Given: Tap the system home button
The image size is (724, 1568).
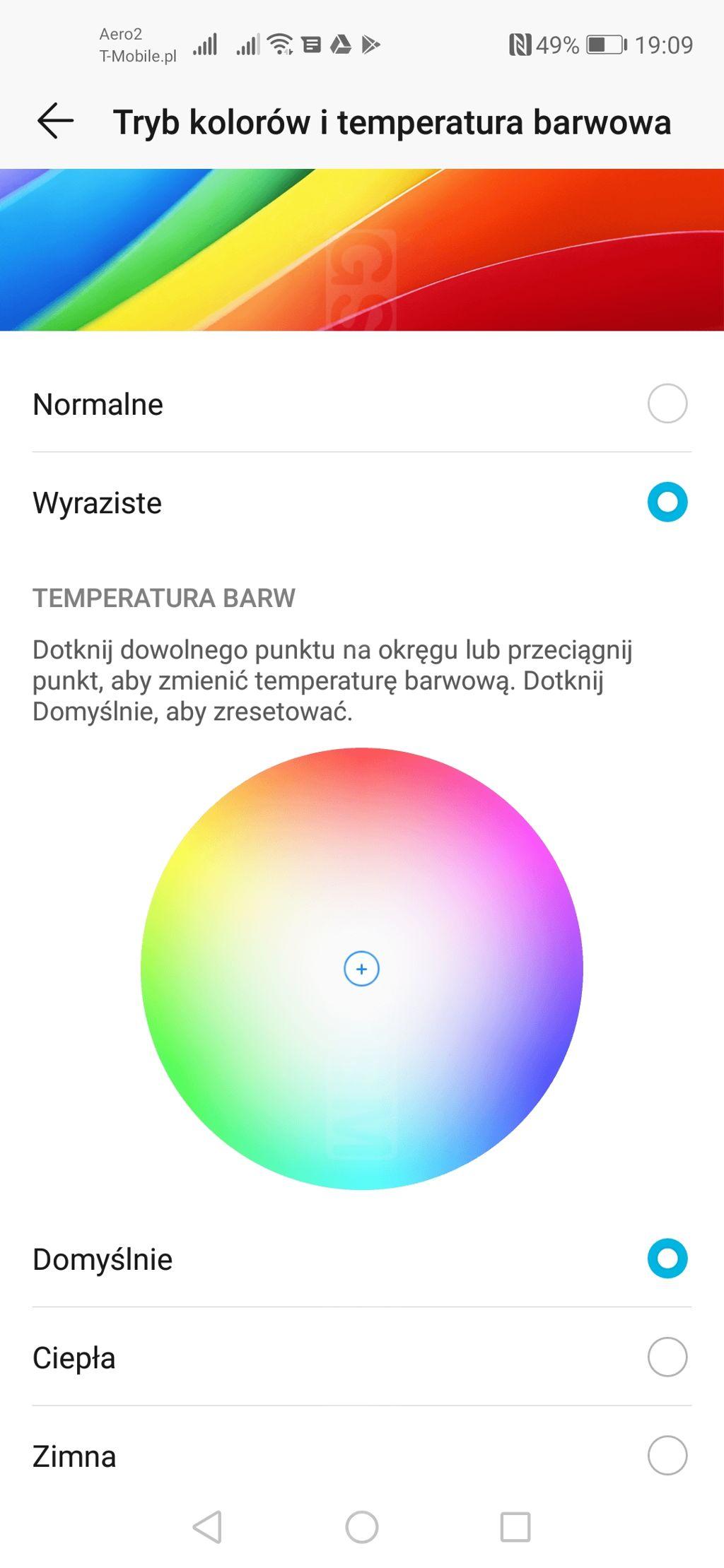Looking at the screenshot, I should 362,1527.
